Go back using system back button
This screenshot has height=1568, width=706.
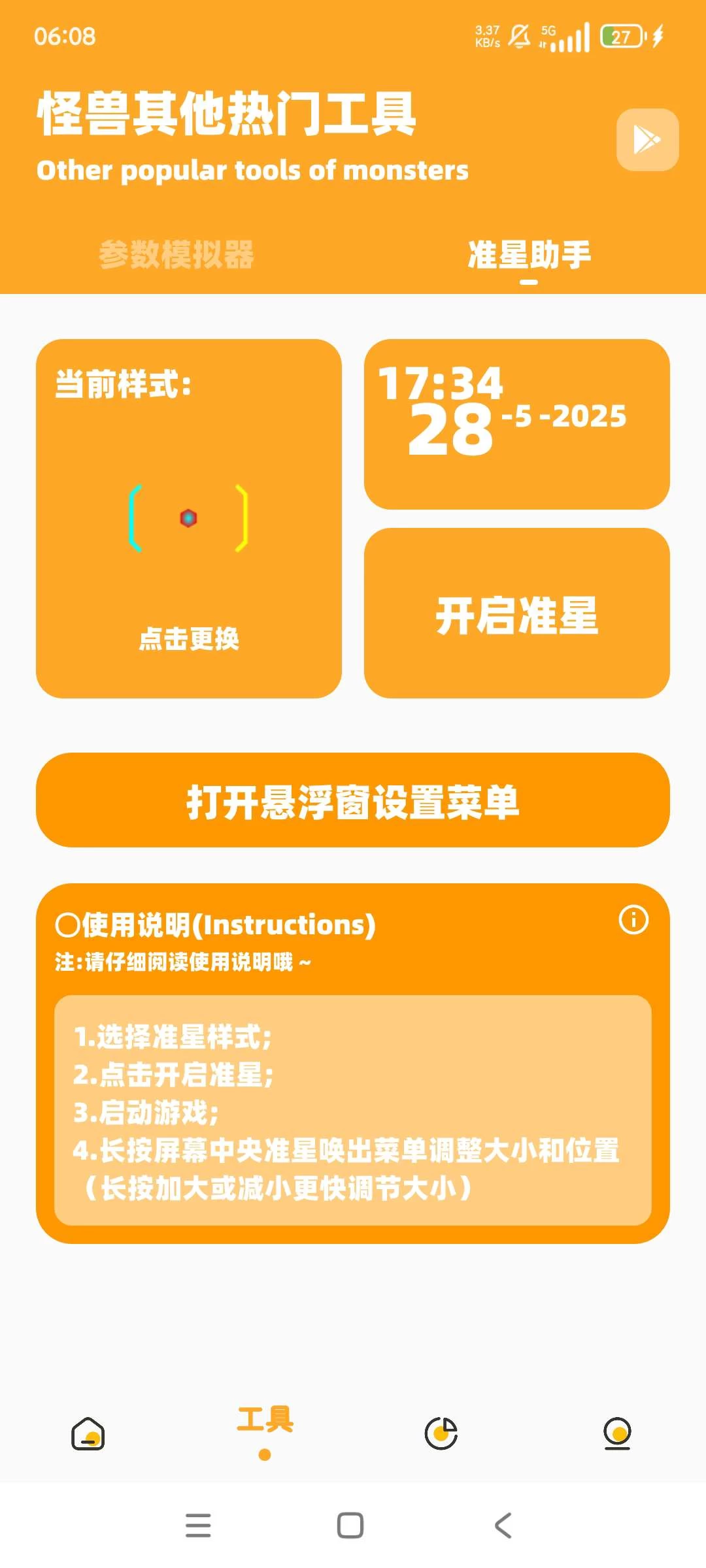502,1526
